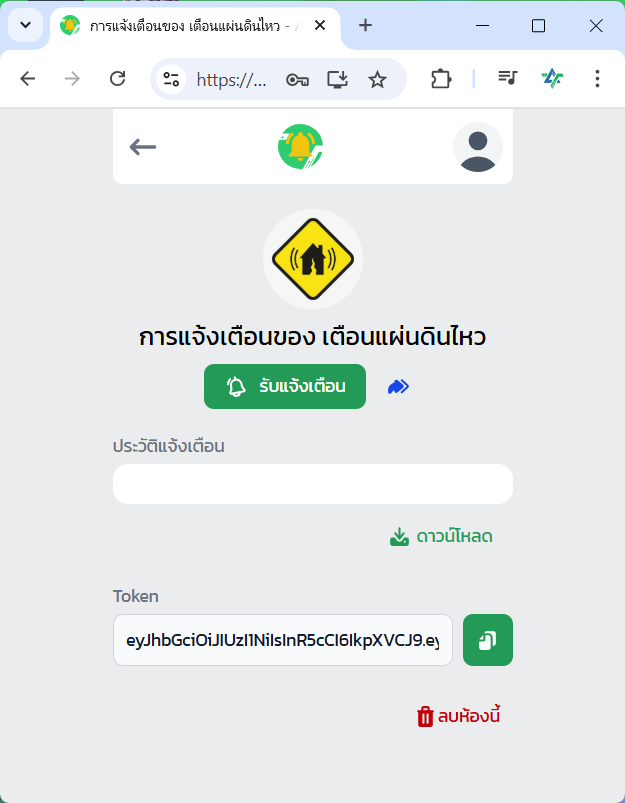
Task: Reload the page in the browser
Action: (117, 79)
